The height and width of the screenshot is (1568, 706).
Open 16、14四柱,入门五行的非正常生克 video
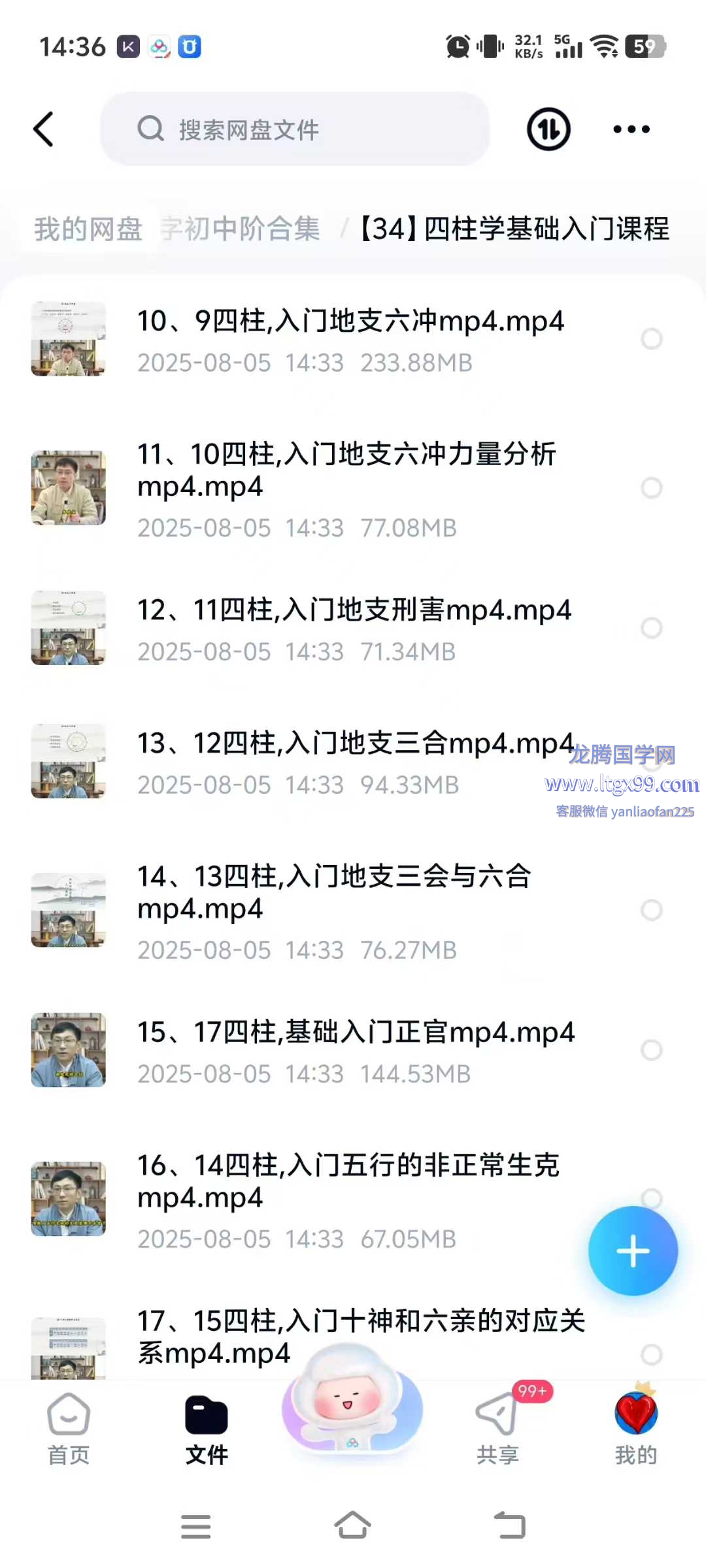(x=348, y=1181)
